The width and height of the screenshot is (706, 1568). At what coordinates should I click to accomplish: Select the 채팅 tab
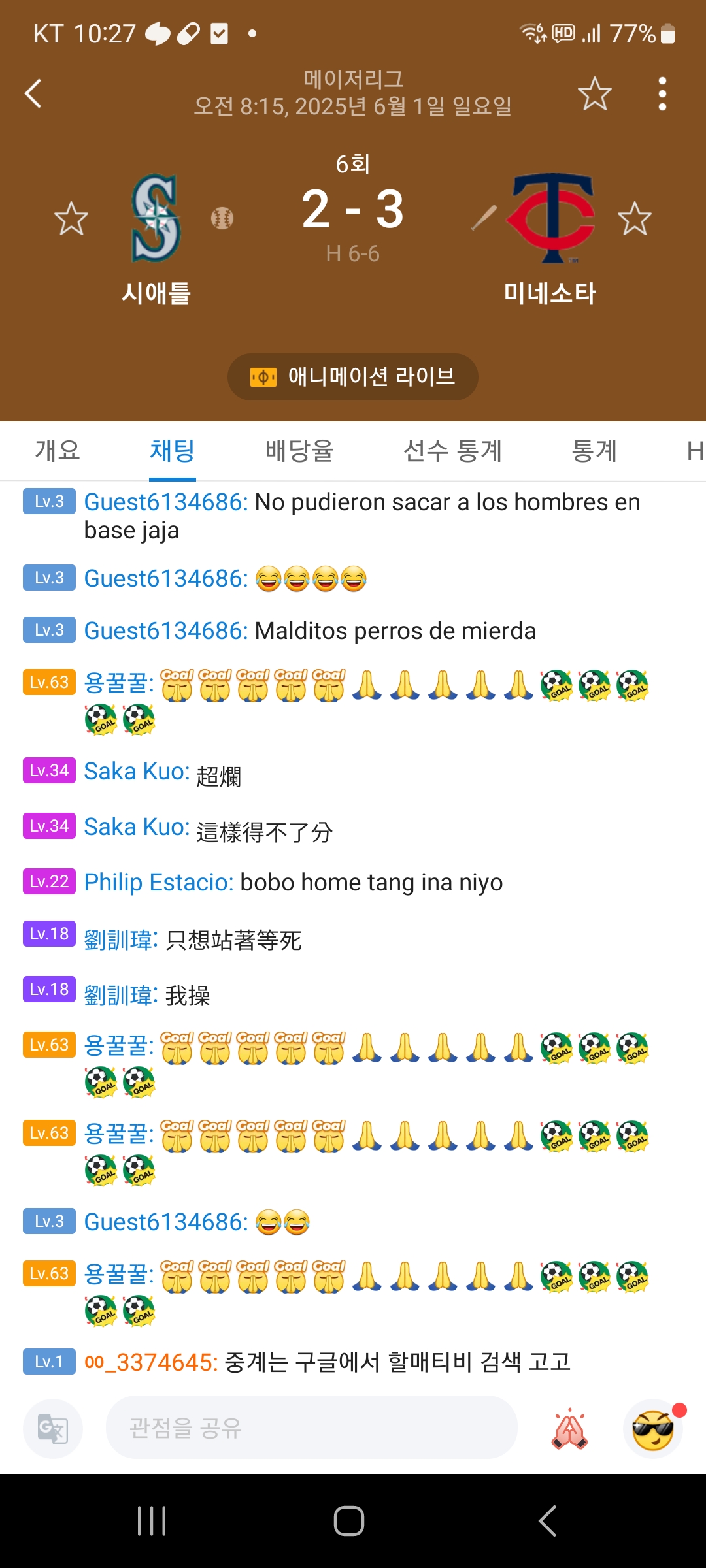pyautogui.click(x=173, y=451)
